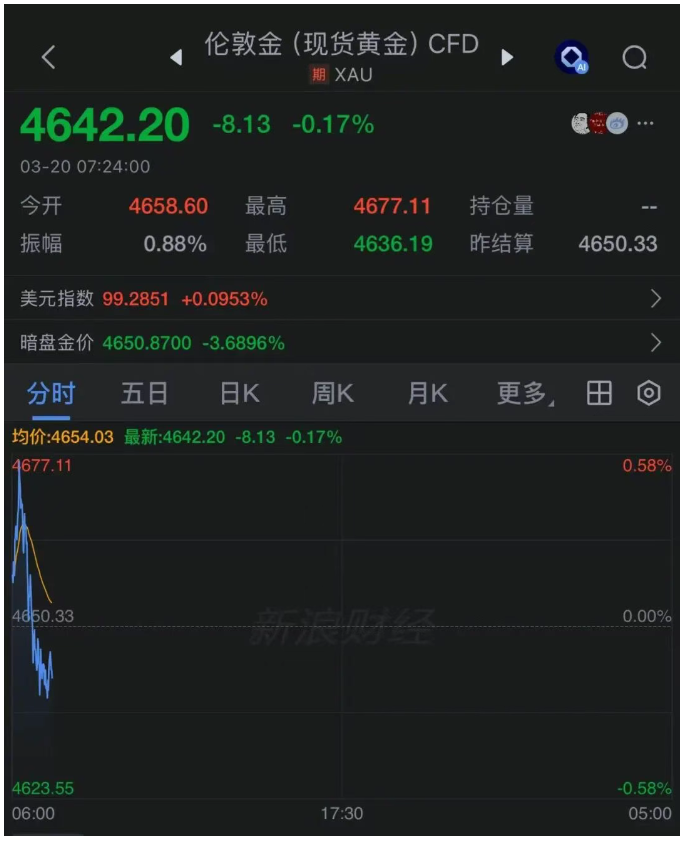
Task: Open the grid layout icon
Action: [599, 394]
